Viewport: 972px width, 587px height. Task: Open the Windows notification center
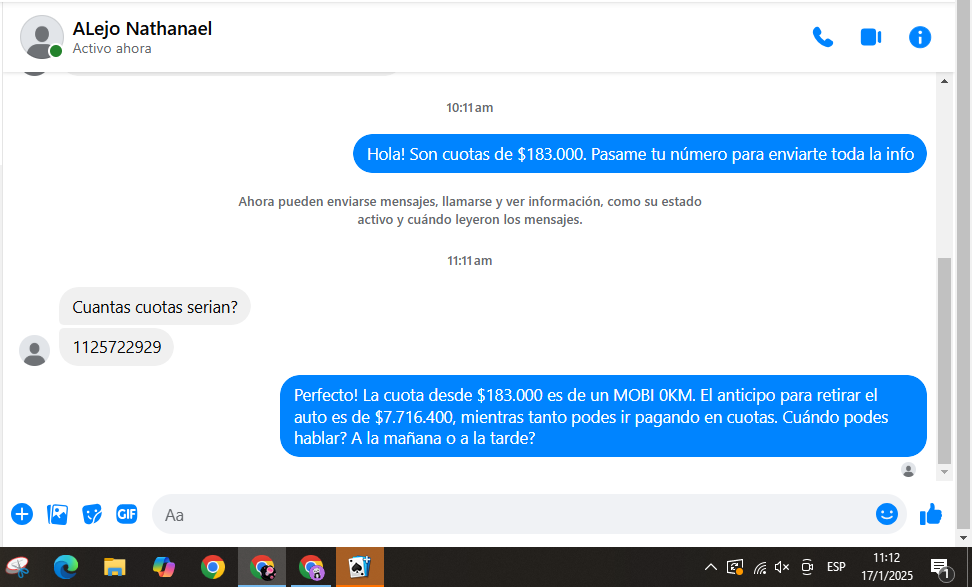[x=940, y=567]
